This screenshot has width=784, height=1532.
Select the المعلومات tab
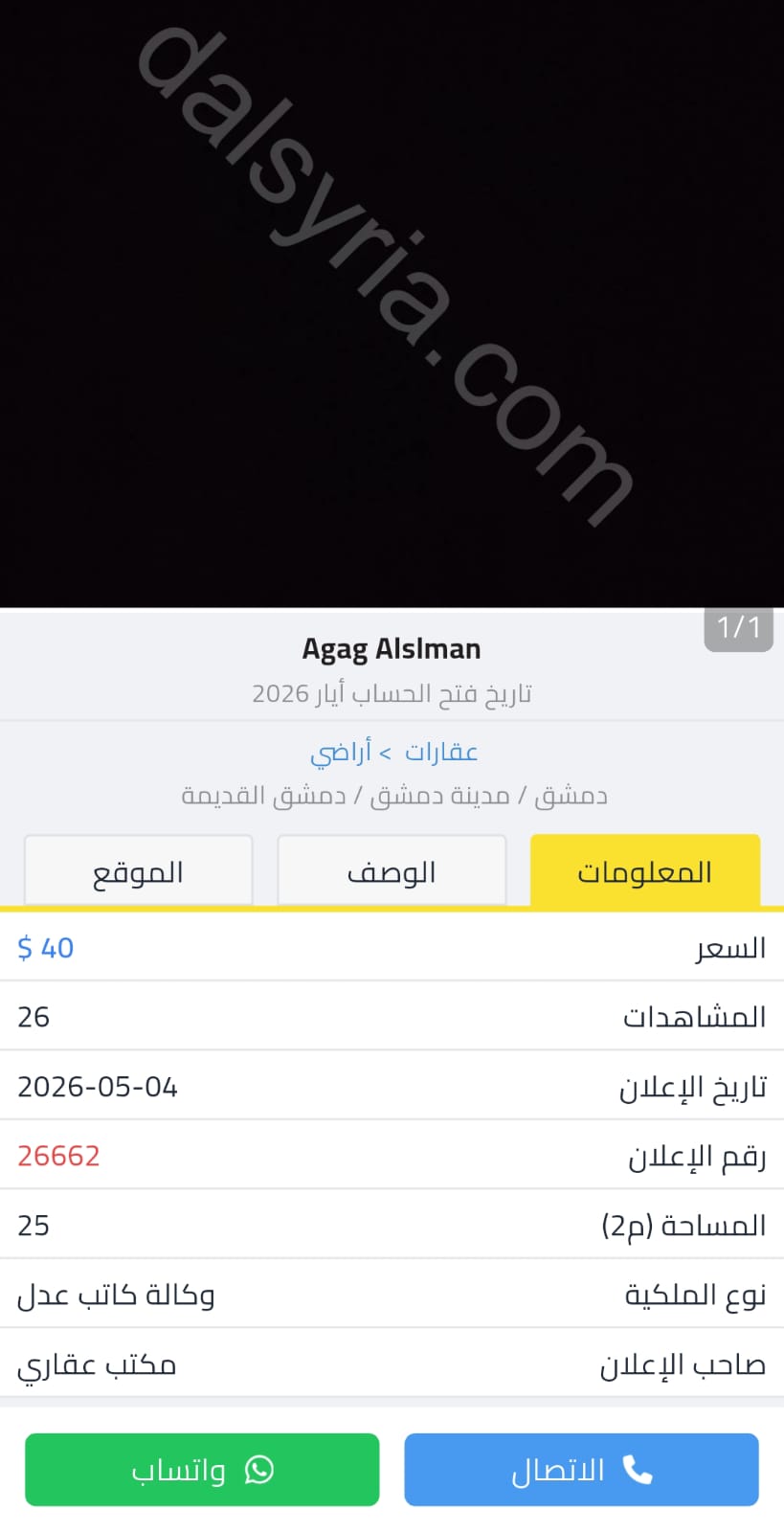click(x=645, y=870)
